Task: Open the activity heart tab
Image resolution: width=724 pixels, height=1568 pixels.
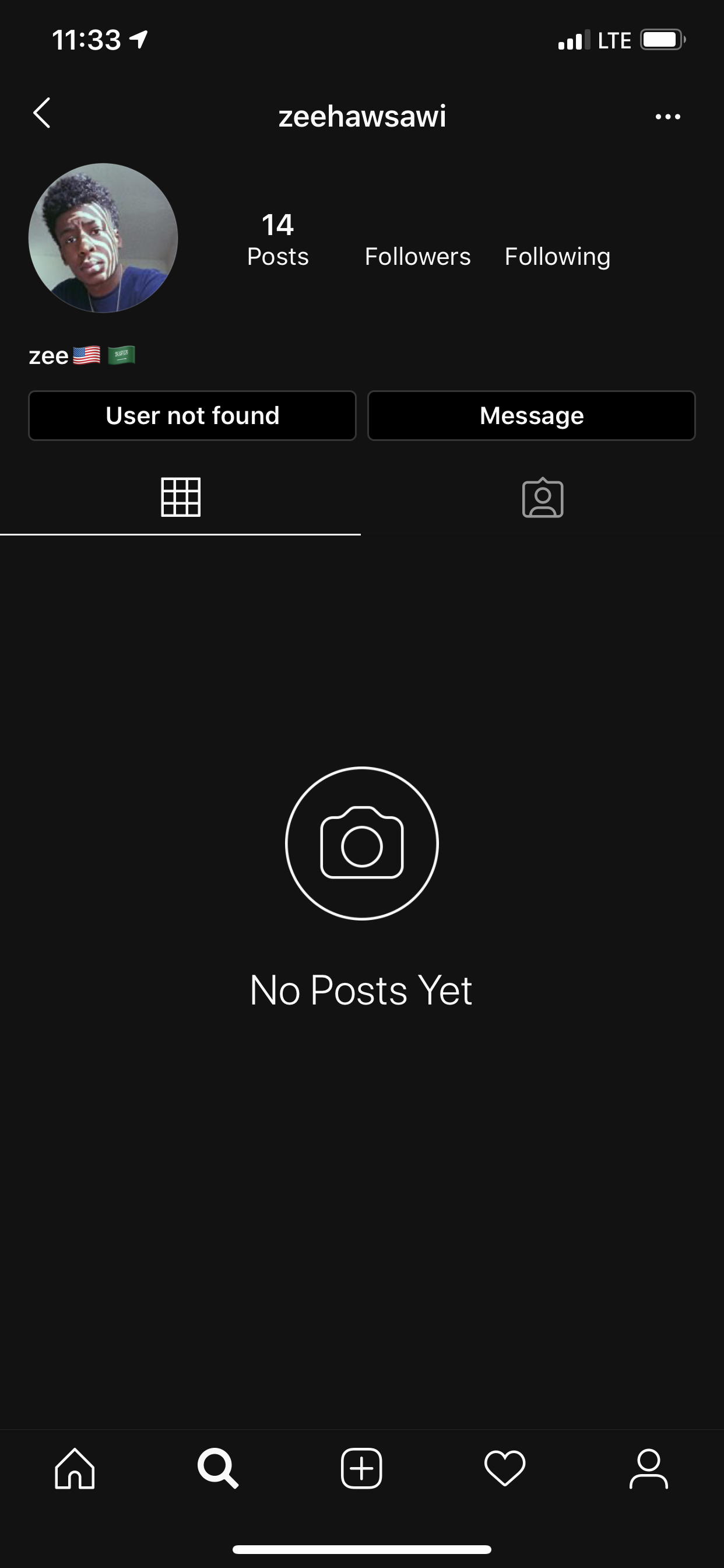Action: (505, 1468)
